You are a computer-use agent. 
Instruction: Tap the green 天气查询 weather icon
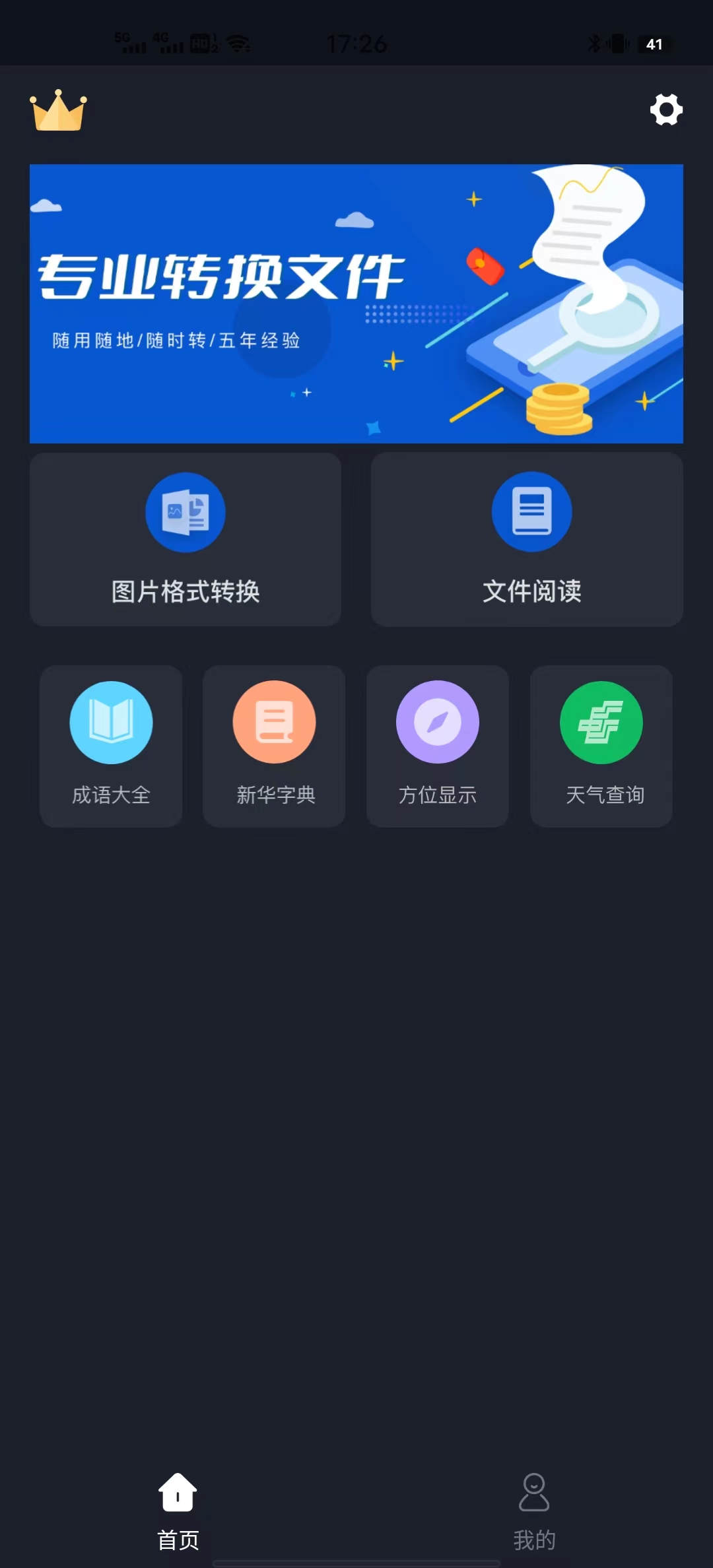click(x=601, y=722)
